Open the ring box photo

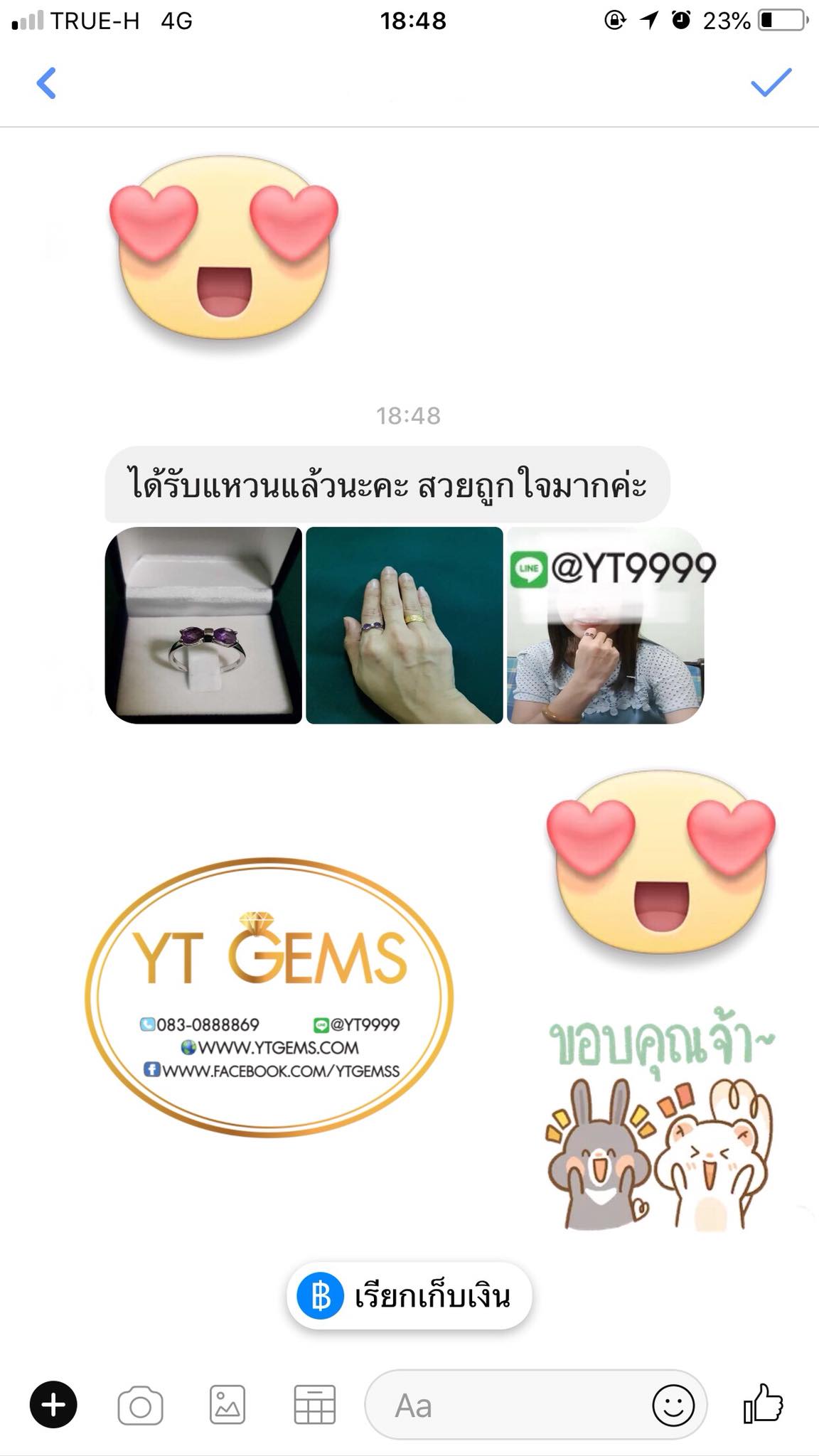click(203, 625)
